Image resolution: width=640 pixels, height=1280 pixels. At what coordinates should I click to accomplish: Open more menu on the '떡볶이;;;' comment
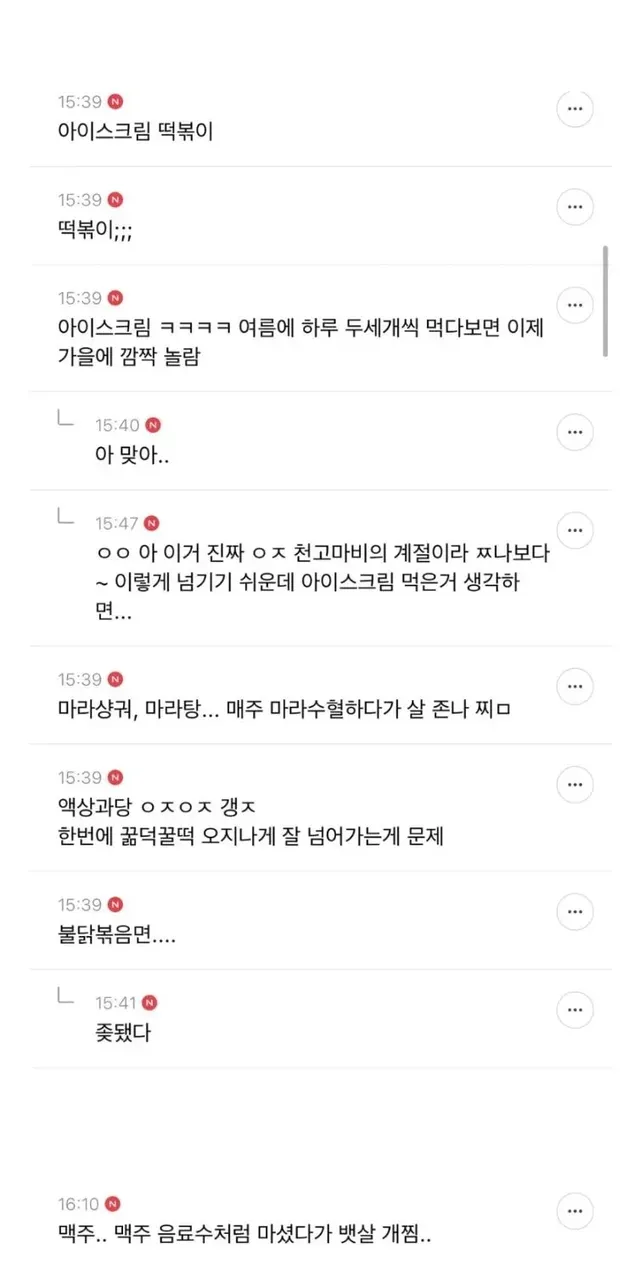point(574,207)
